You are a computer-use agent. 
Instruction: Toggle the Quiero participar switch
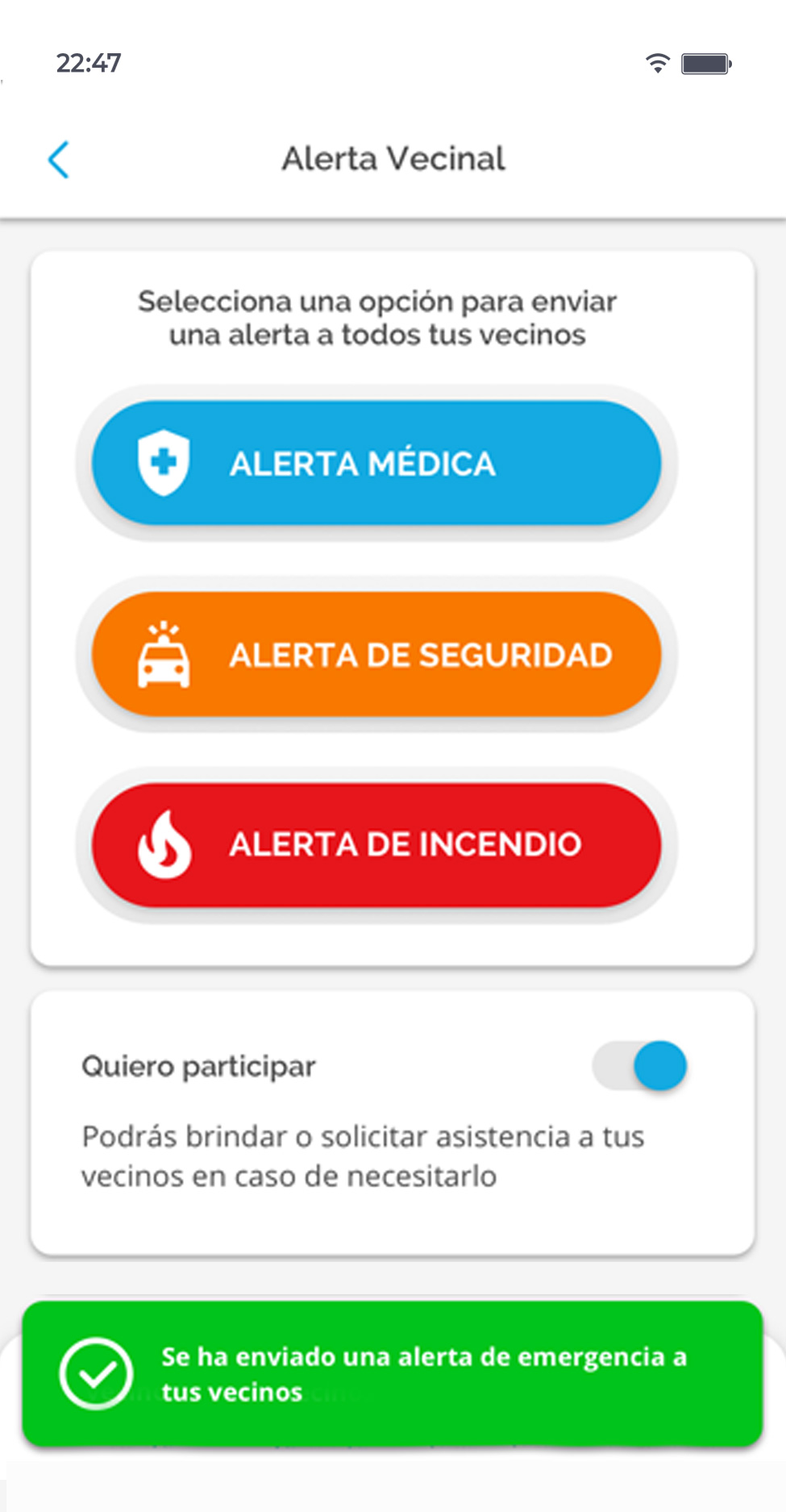point(640,1065)
